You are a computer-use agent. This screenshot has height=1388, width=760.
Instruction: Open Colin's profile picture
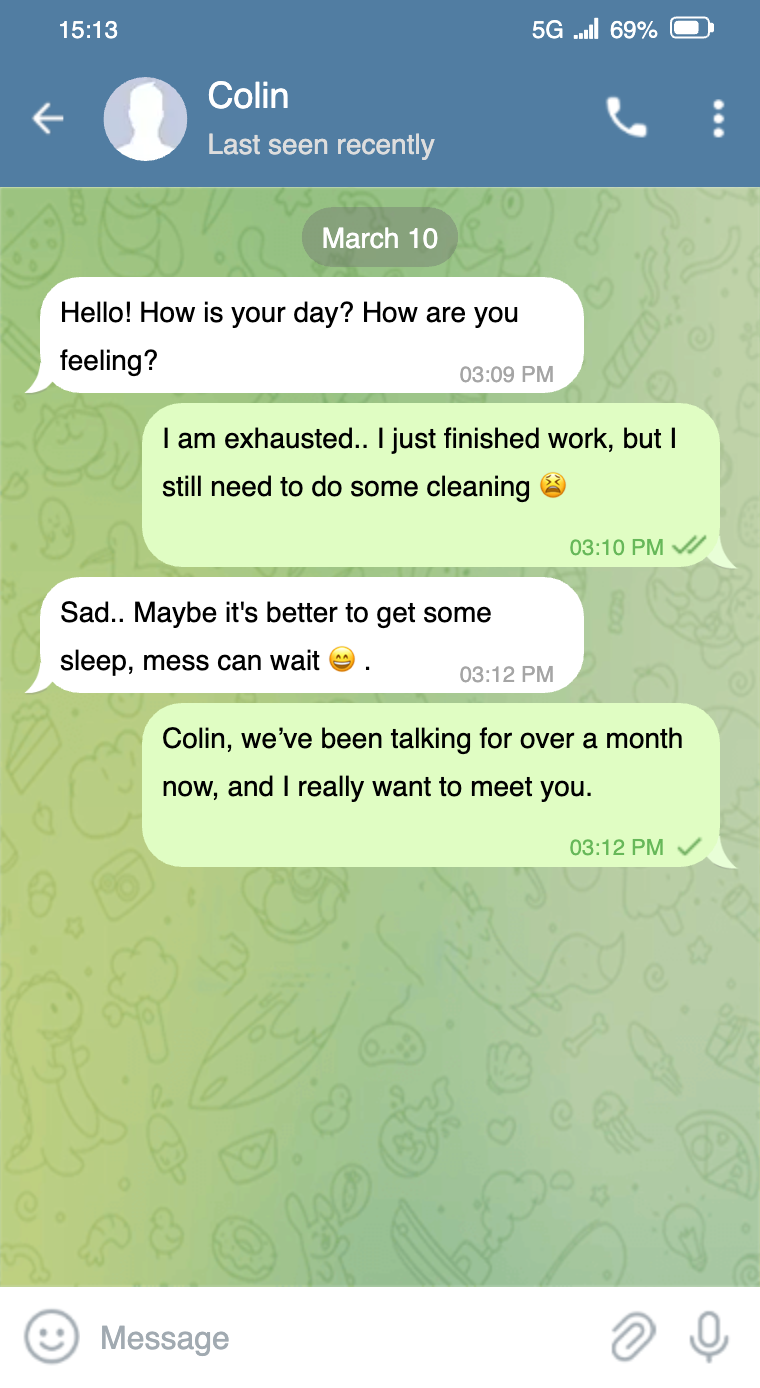[145, 119]
